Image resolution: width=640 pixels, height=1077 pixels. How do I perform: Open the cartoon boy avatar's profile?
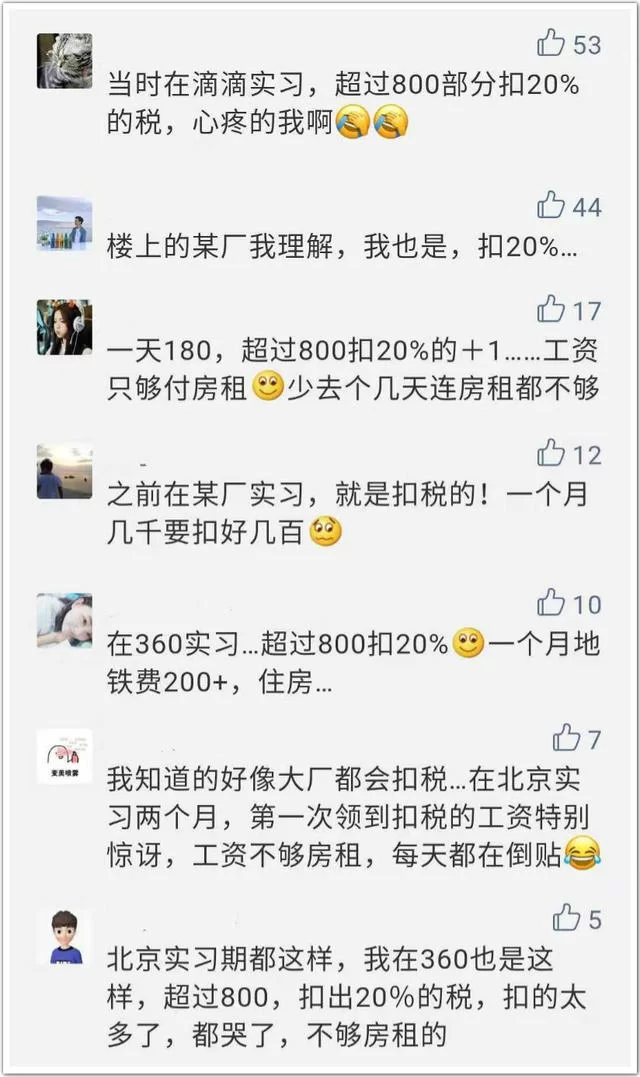[x=65, y=937]
